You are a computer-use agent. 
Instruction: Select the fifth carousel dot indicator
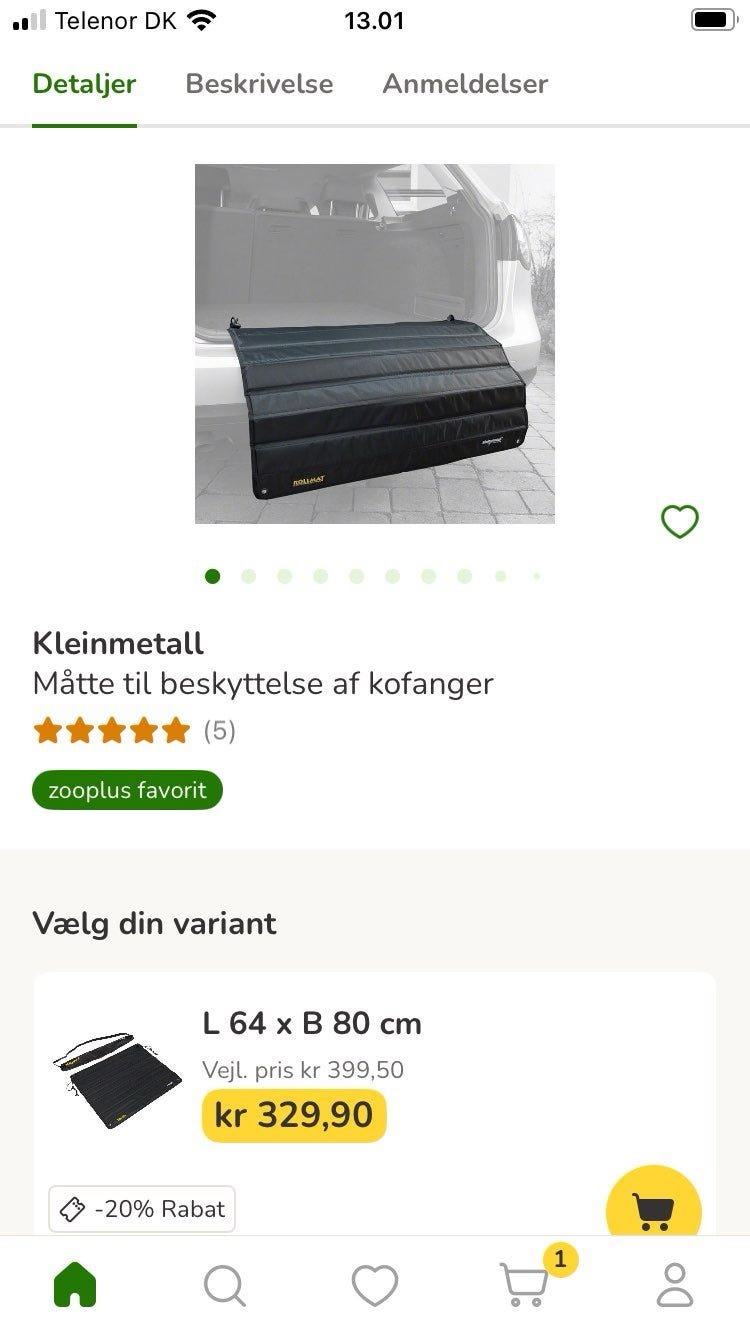pyautogui.click(x=357, y=576)
